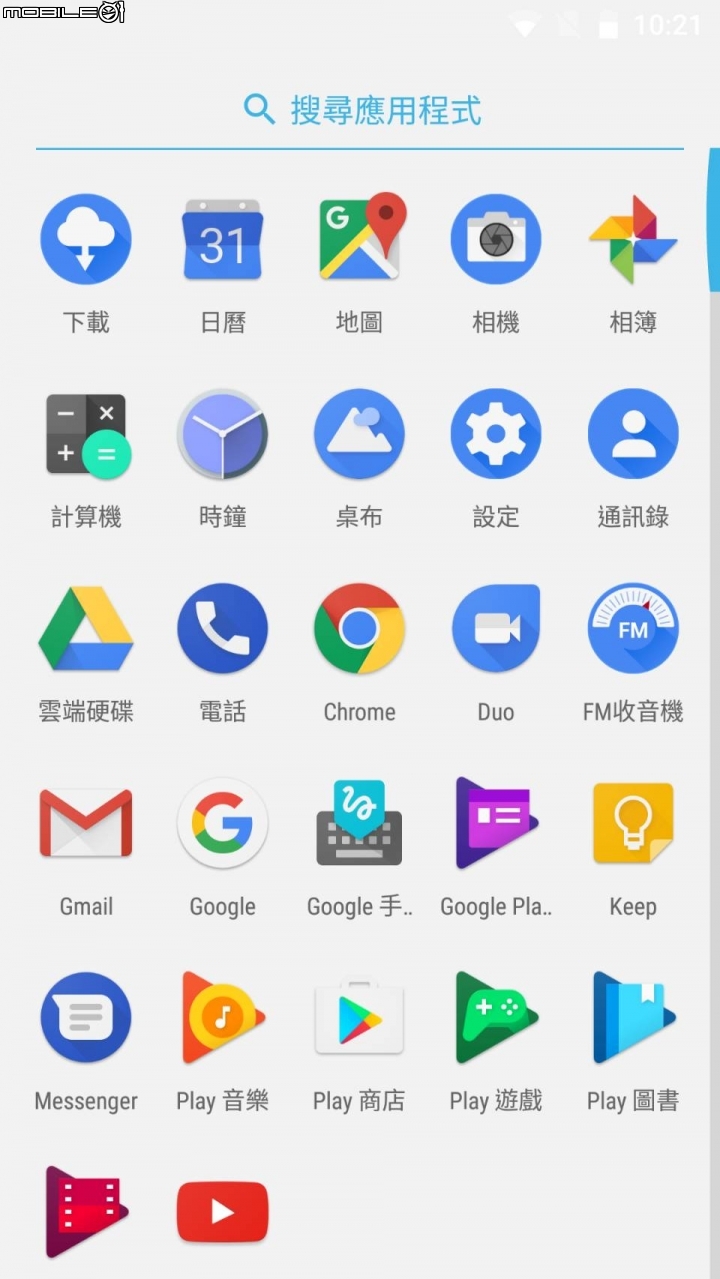
Task: Open 相簿 Google Photos
Action: pyautogui.click(x=633, y=240)
